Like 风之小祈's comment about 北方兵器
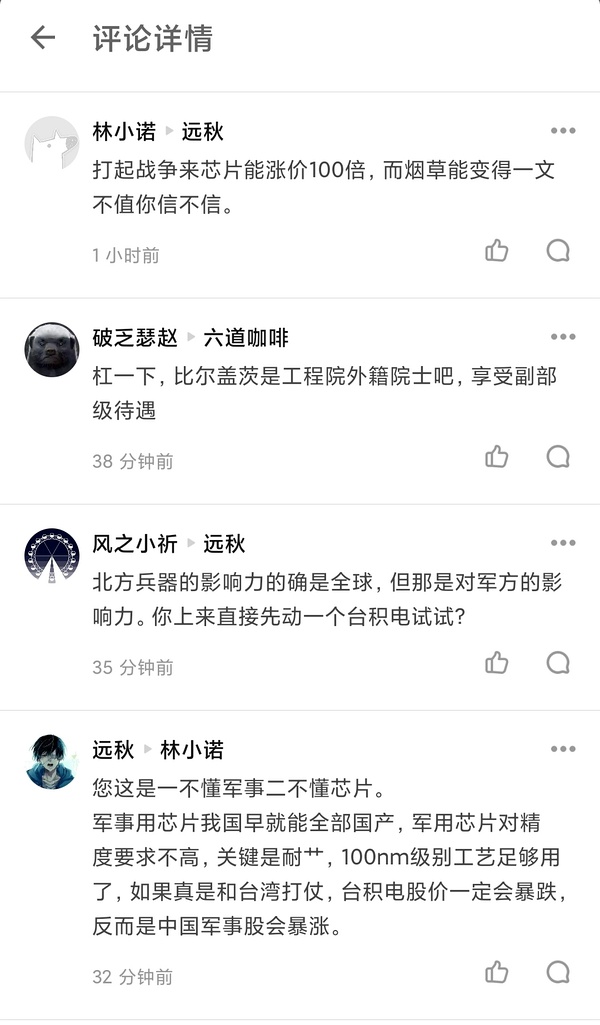Viewport: 600px width, 1025px height. (497, 663)
